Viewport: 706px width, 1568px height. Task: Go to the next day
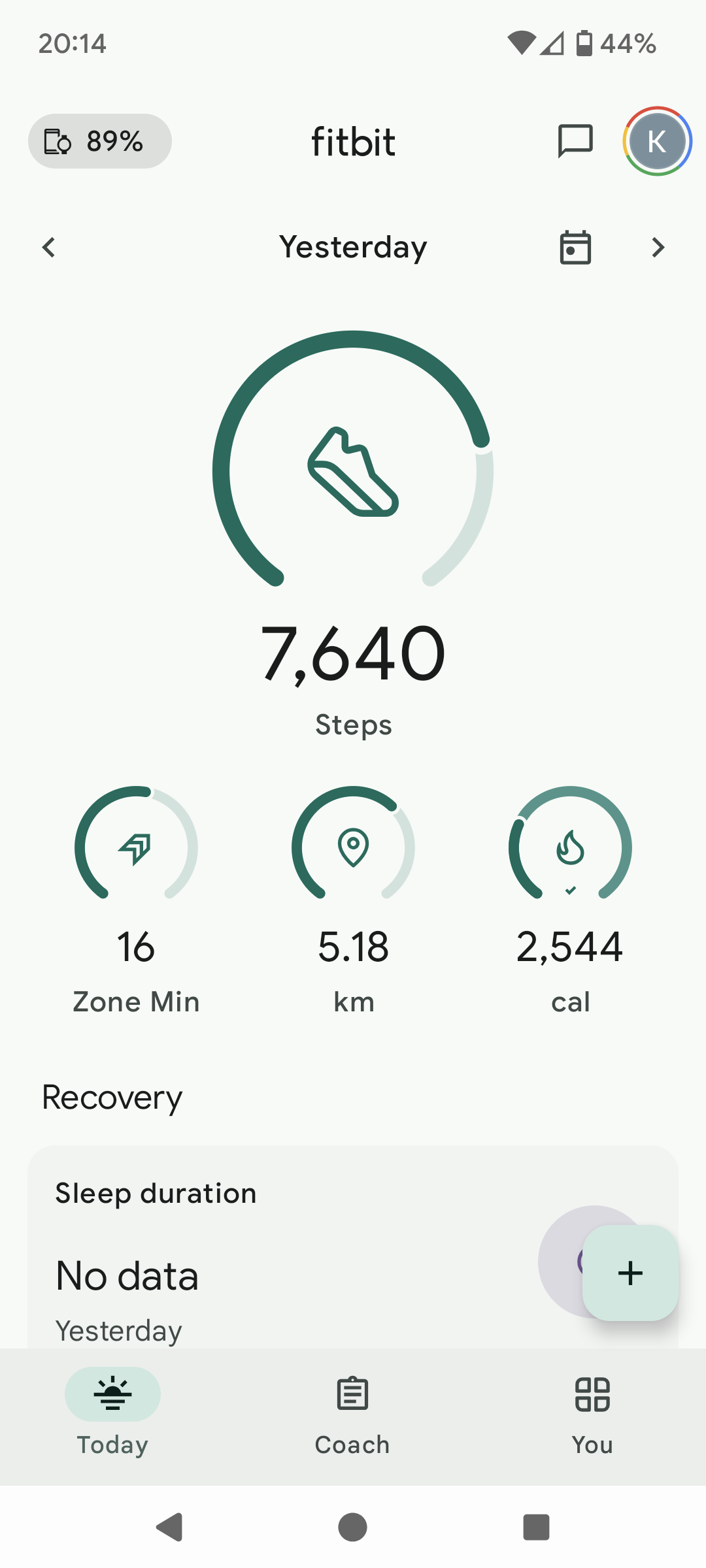coord(658,248)
